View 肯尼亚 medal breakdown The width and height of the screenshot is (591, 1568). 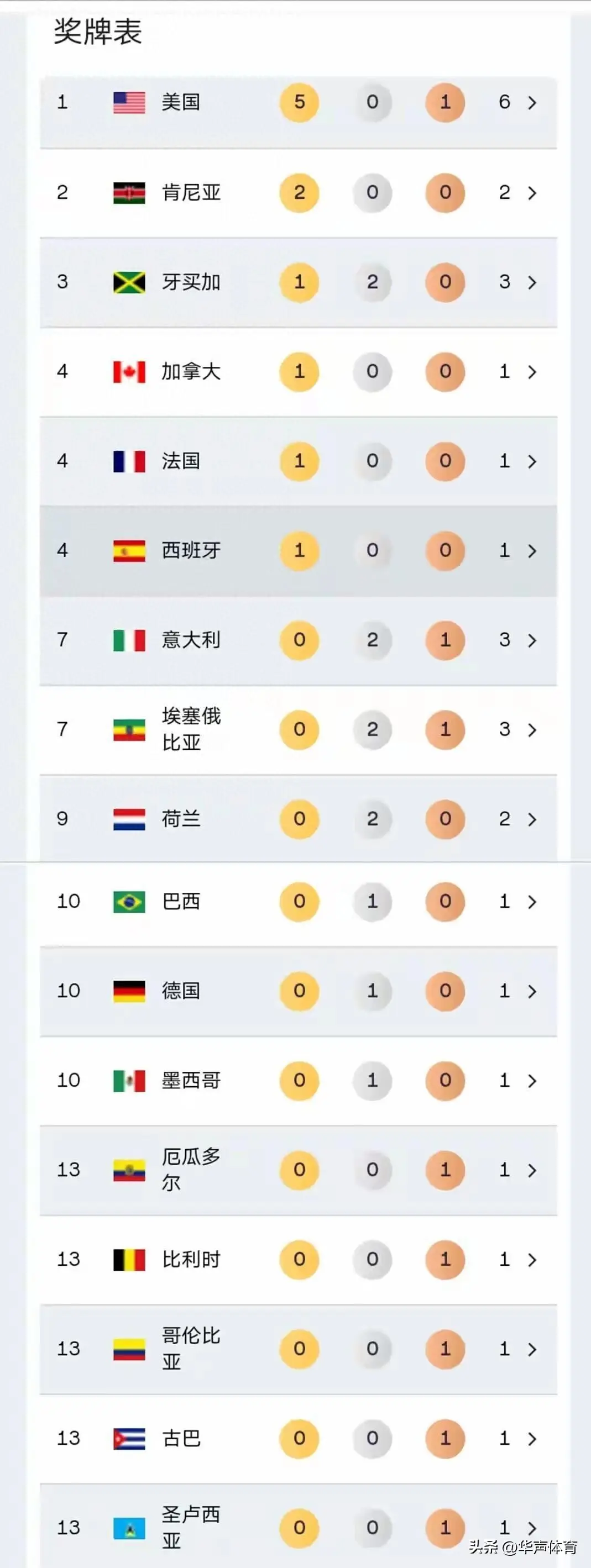click(299, 193)
